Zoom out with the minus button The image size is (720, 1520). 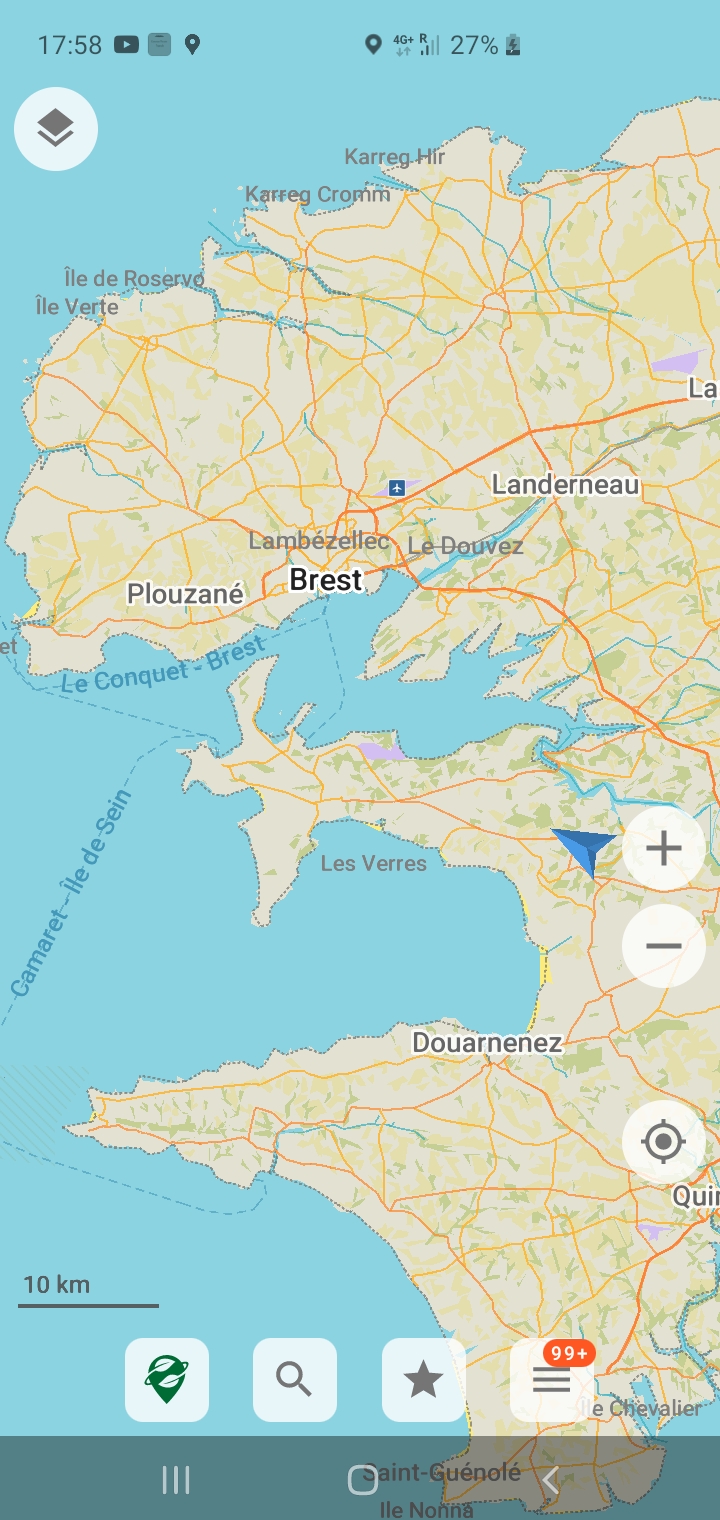(x=663, y=946)
